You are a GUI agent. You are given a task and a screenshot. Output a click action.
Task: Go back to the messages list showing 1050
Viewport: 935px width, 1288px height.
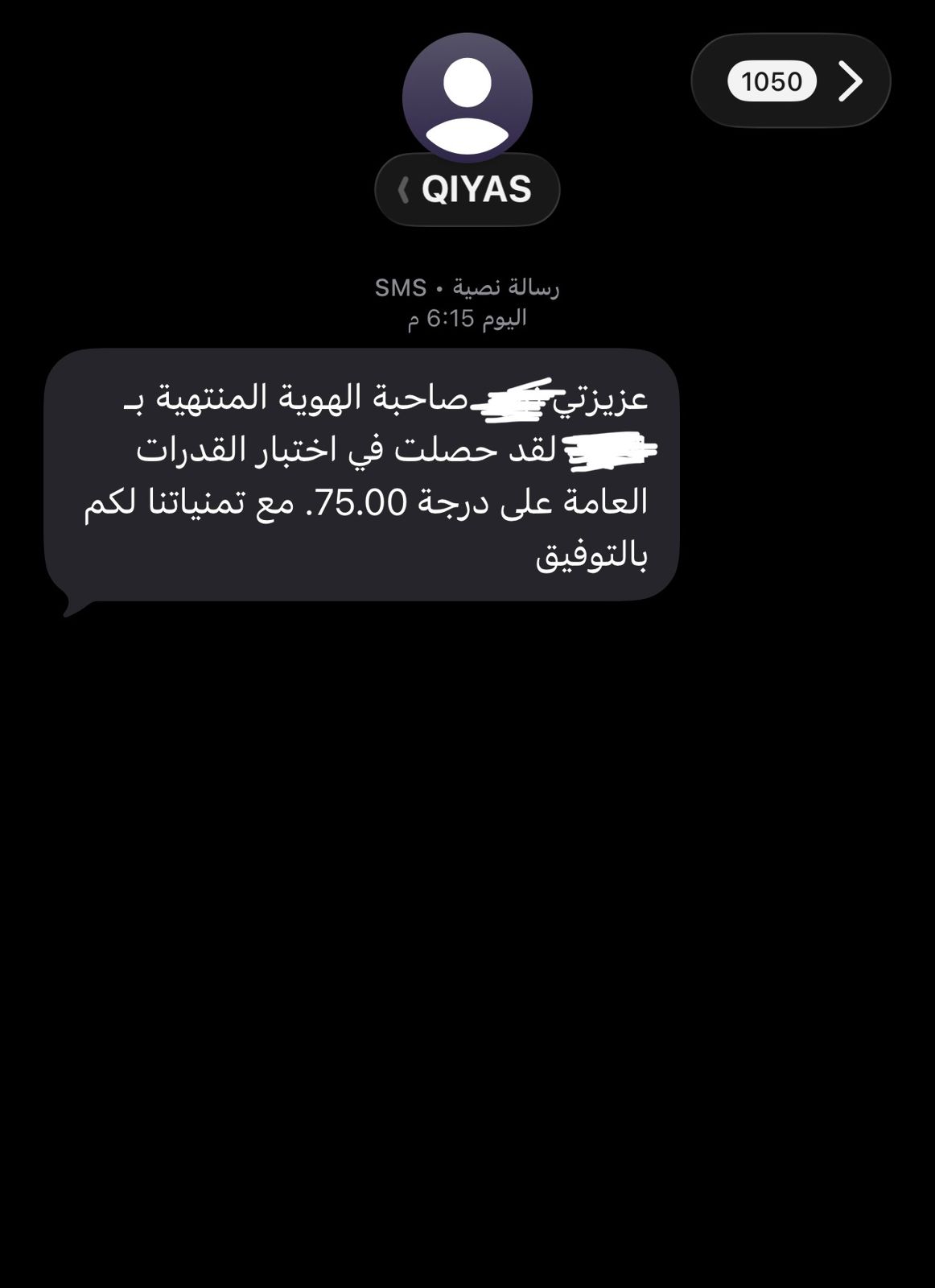coord(790,80)
